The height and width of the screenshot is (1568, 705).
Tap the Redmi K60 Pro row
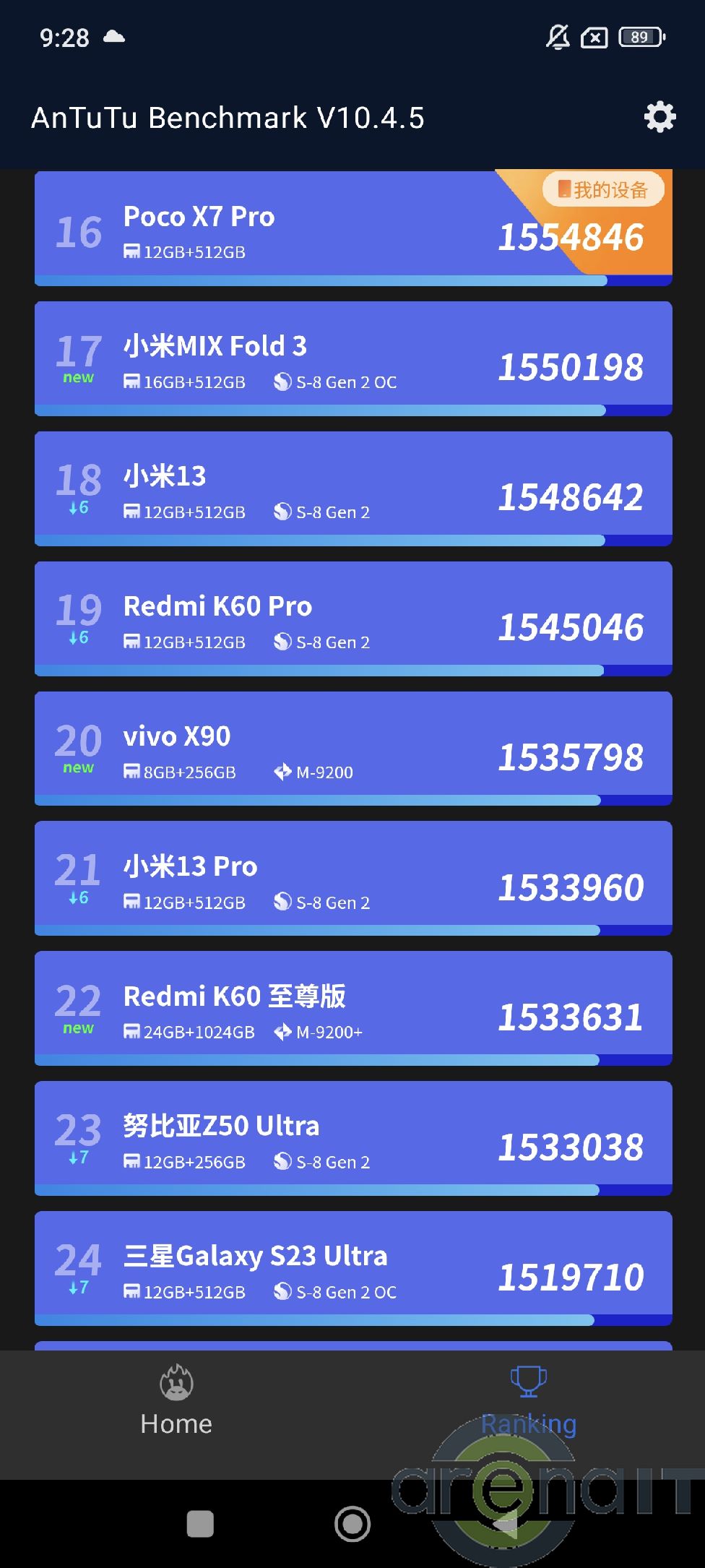coord(353,619)
